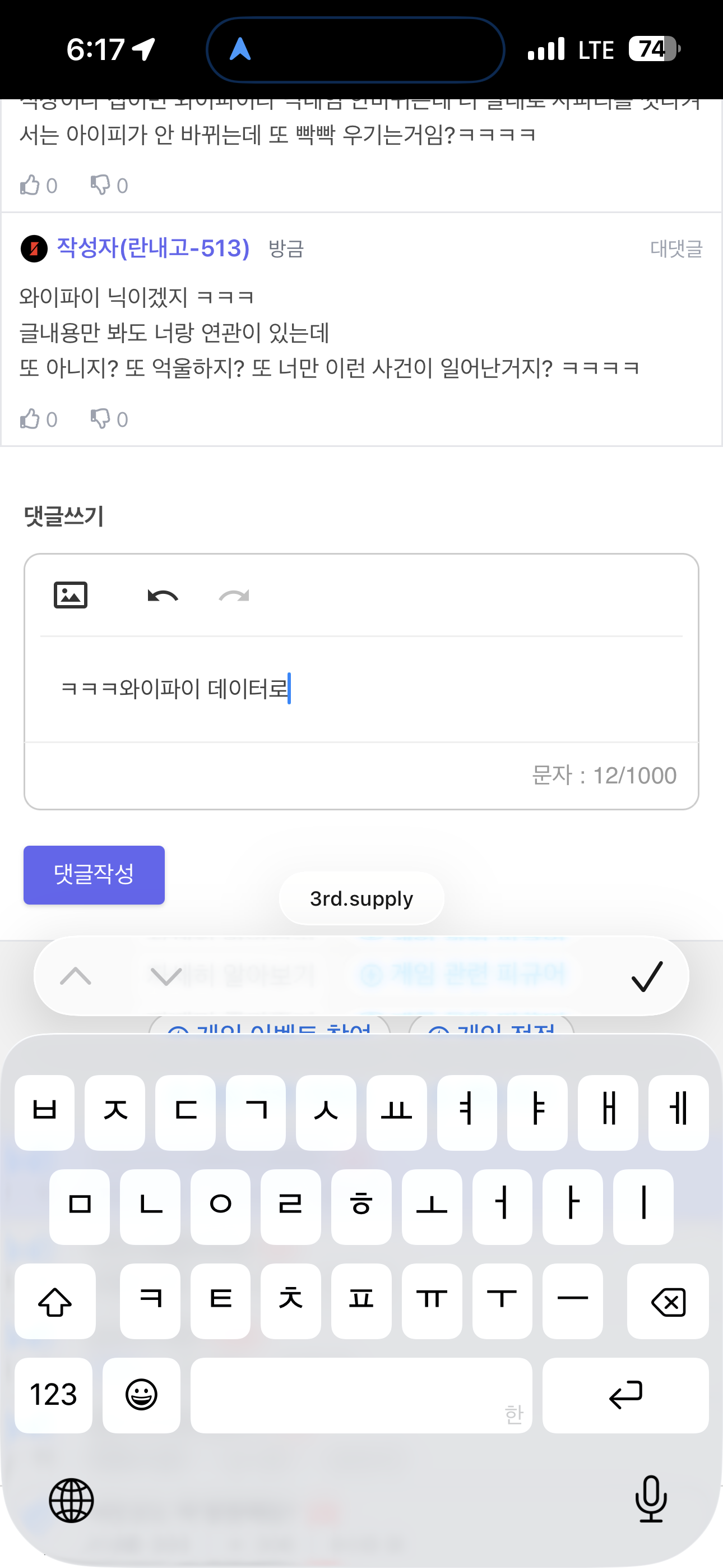Jump to previous form field arrow
Viewport: 723px width, 1568px height.
pos(76,976)
